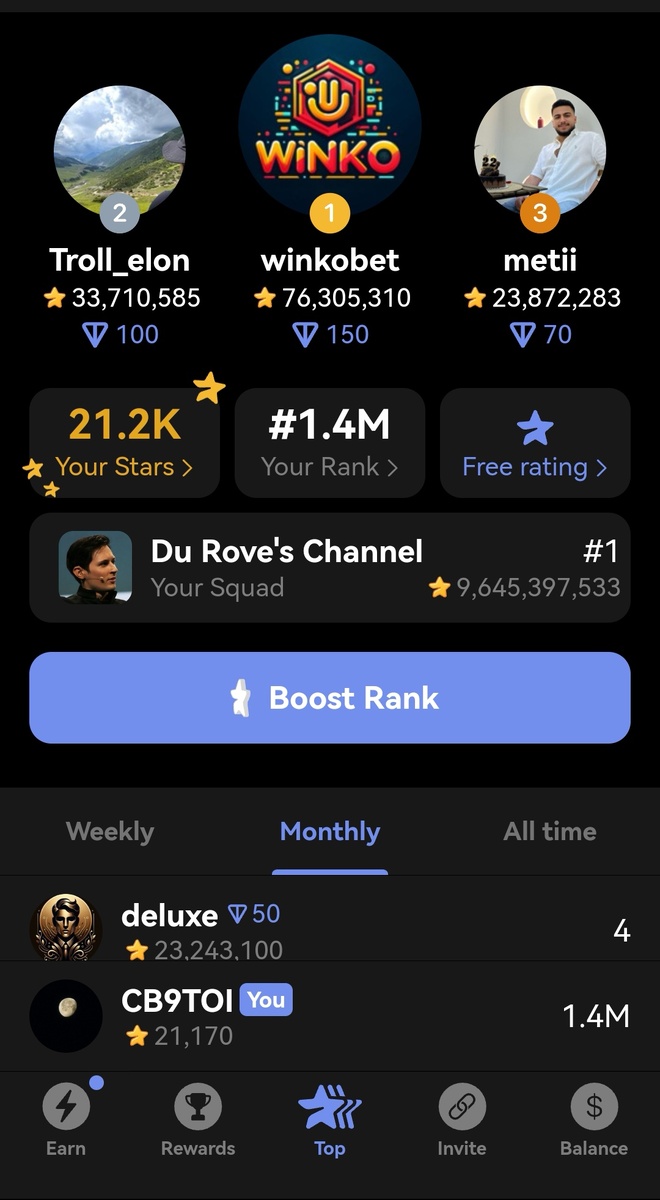
Task: Open Du Rove's Channel squad
Action: pyautogui.click(x=329, y=568)
